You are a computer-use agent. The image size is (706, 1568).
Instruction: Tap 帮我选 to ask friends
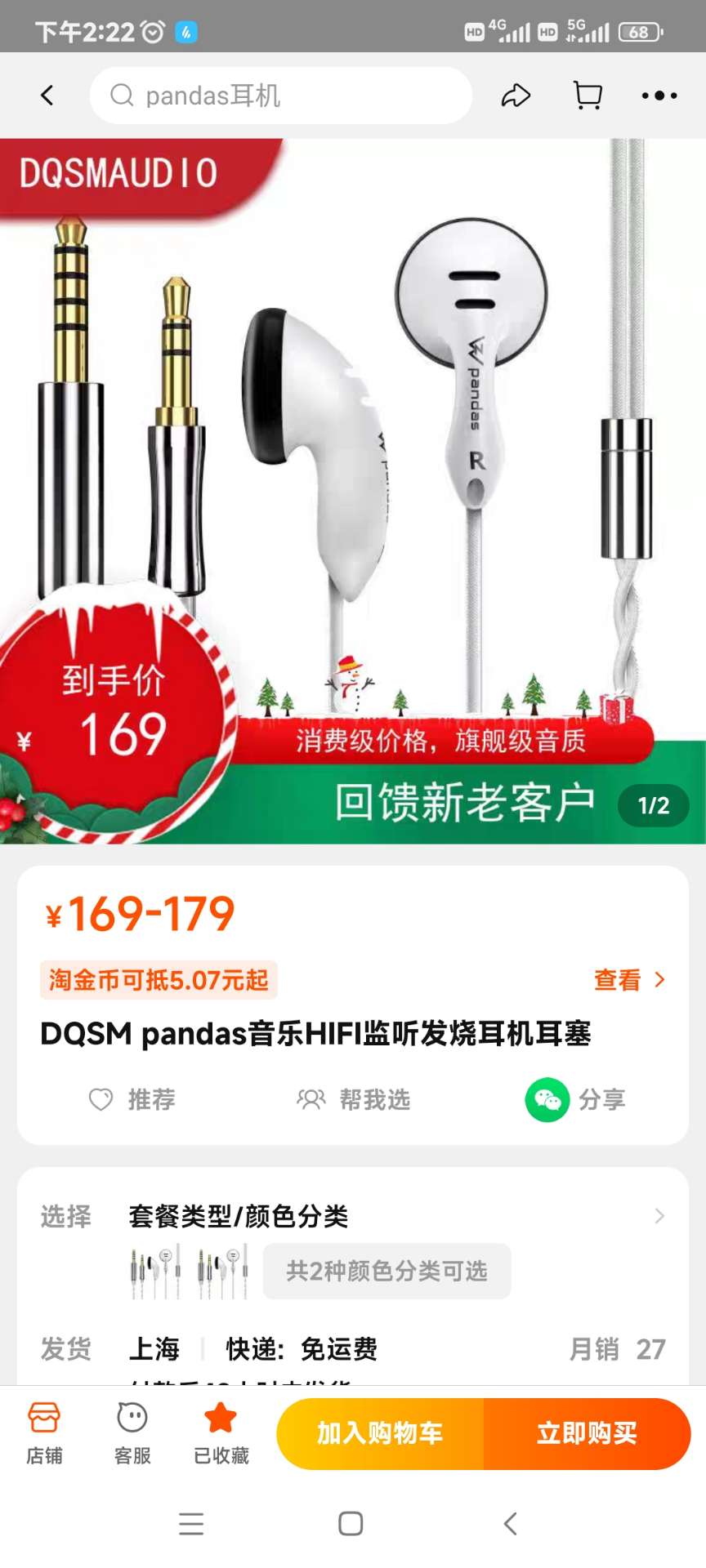tap(353, 1099)
